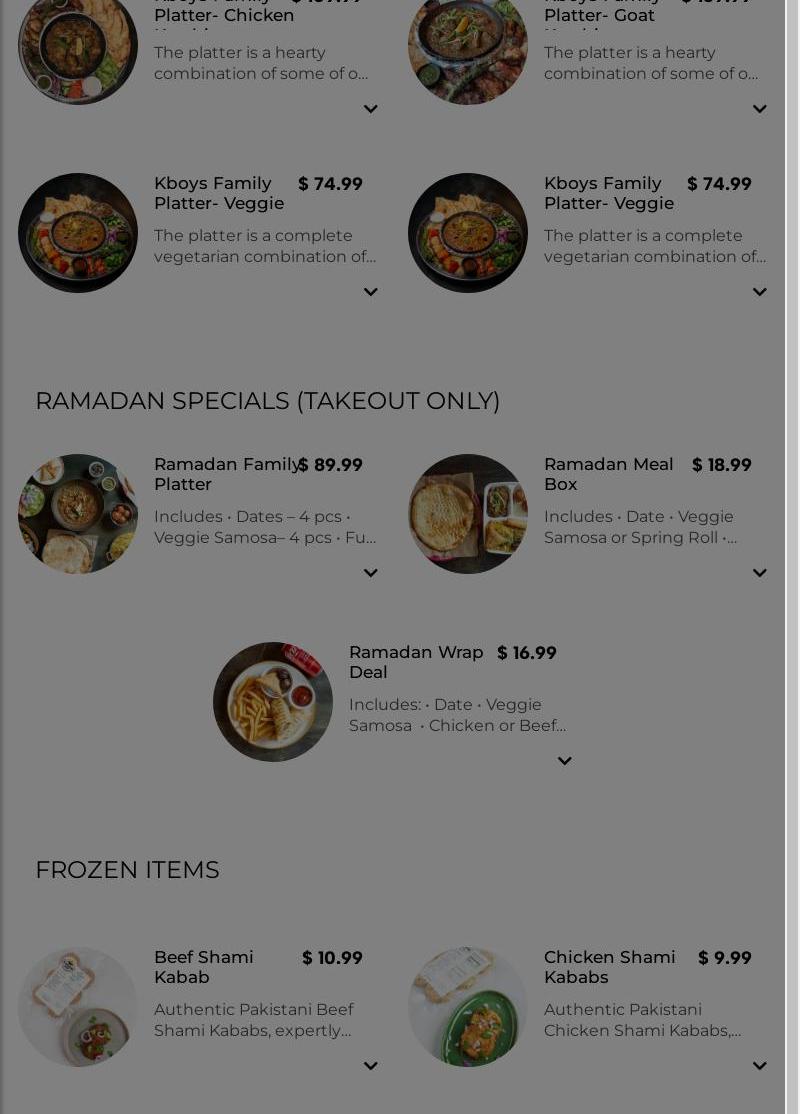Click the RAMADAN SPECIALS section heading
This screenshot has height=1114, width=800.
coord(267,401)
